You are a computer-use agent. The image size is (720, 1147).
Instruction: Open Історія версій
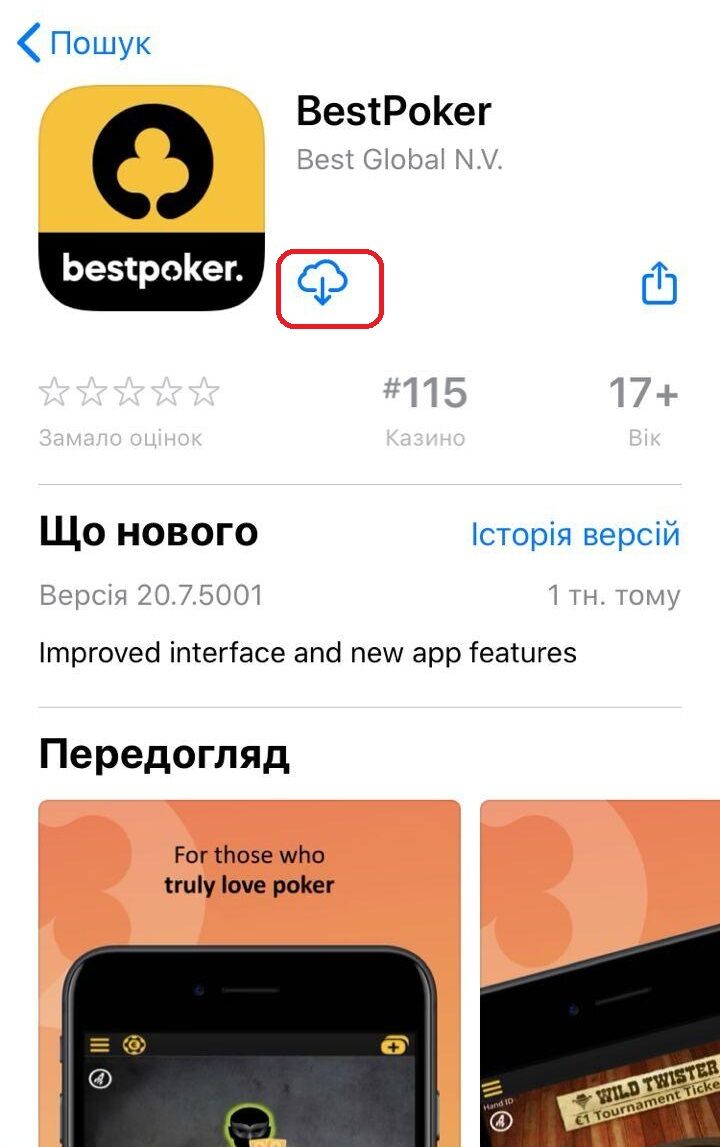[x=575, y=535]
